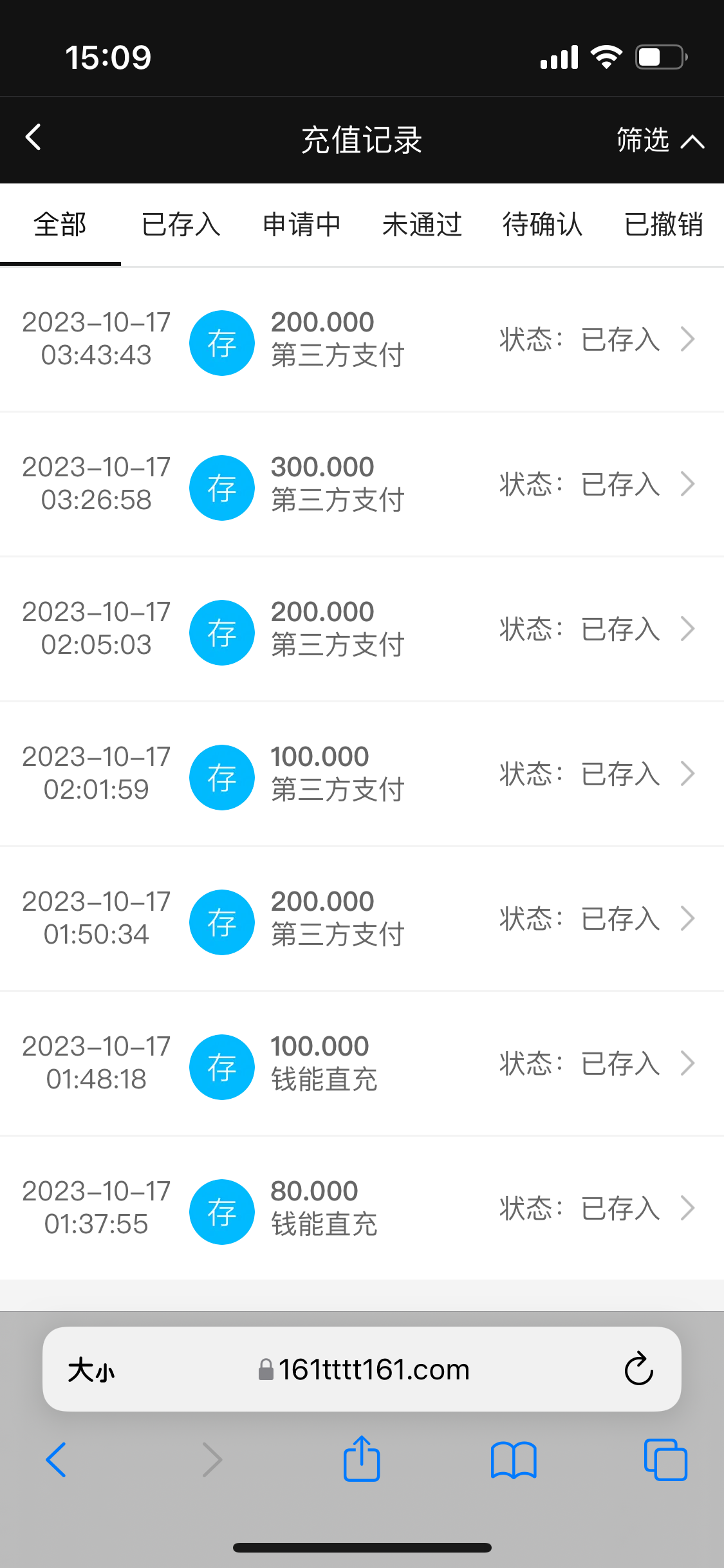The height and width of the screenshot is (1568, 724).
Task: Tap the 存 deposit icon on the 03:43:43 record
Action: [221, 342]
